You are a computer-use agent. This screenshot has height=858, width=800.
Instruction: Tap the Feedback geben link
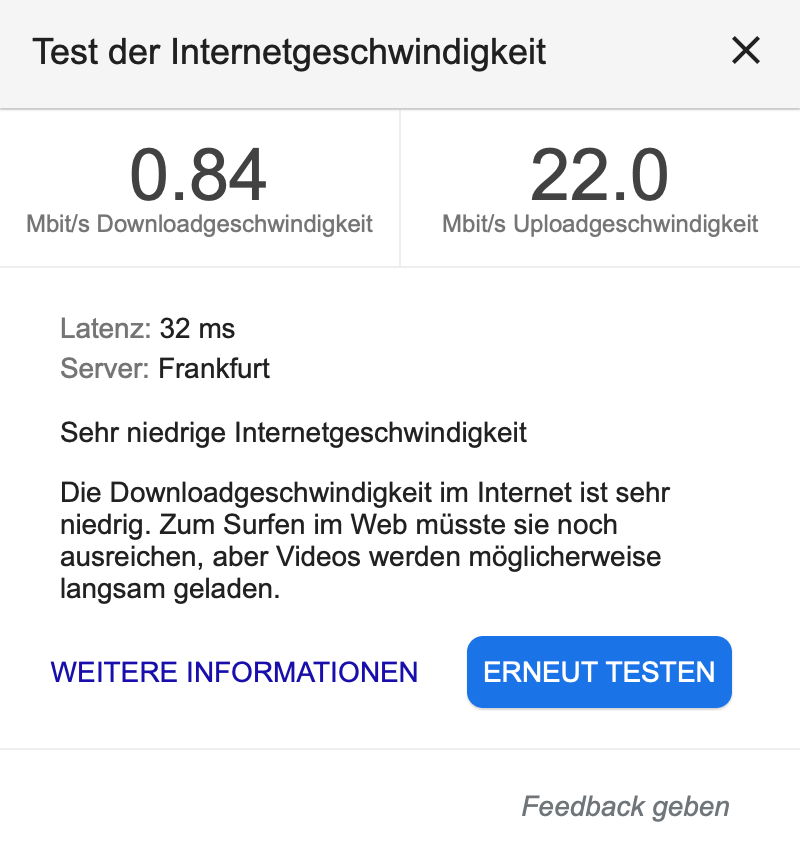625,806
